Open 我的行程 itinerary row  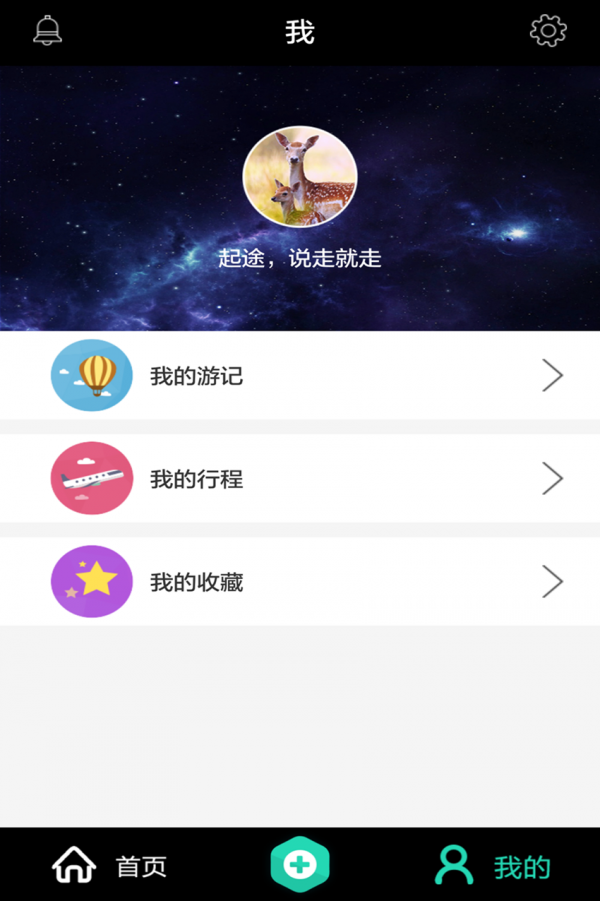coord(300,479)
